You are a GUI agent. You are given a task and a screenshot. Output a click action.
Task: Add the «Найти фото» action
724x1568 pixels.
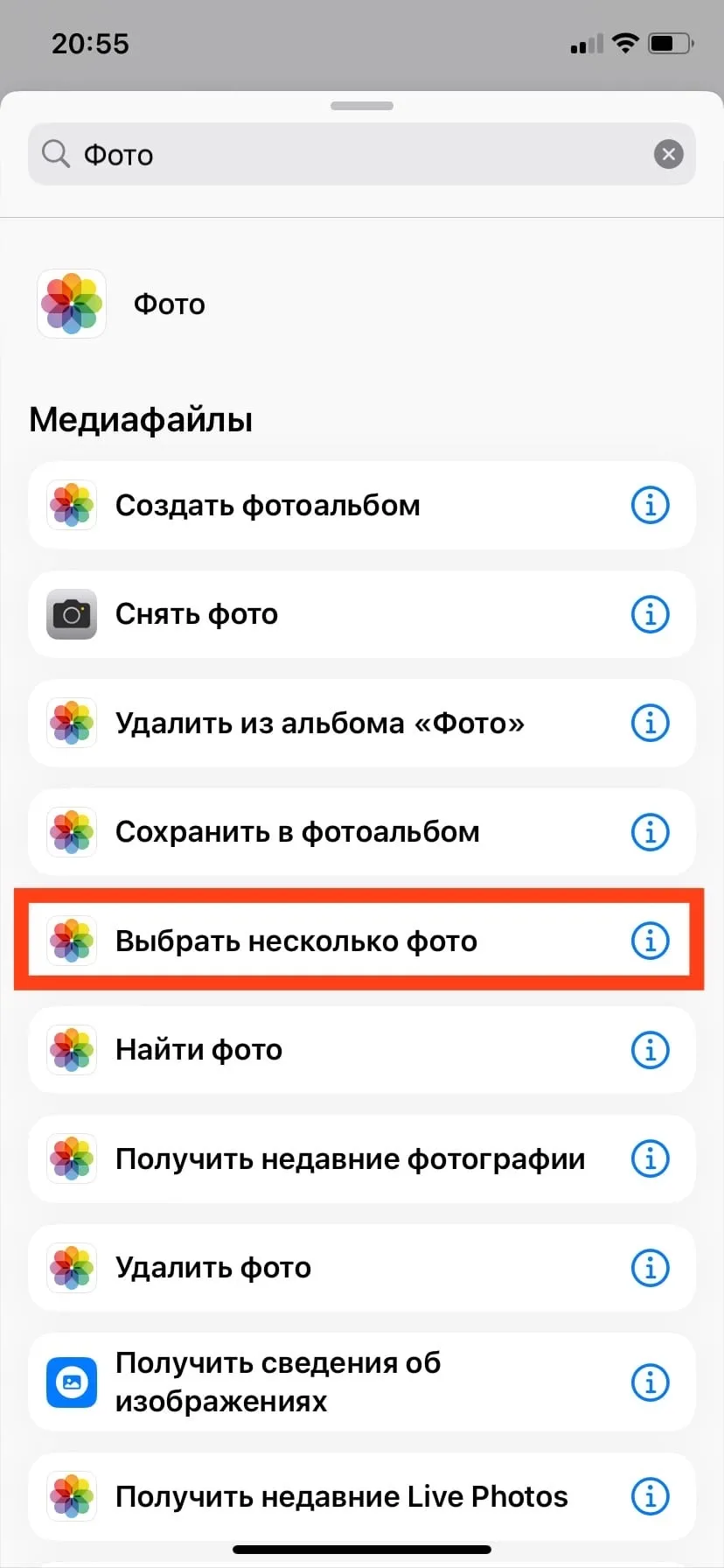pos(362,1049)
